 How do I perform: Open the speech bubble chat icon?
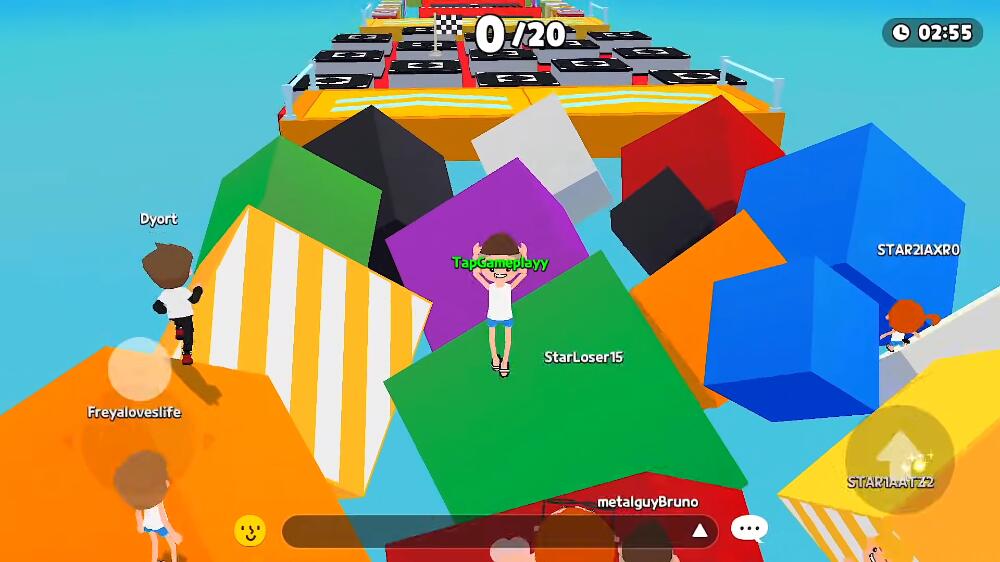point(749,528)
